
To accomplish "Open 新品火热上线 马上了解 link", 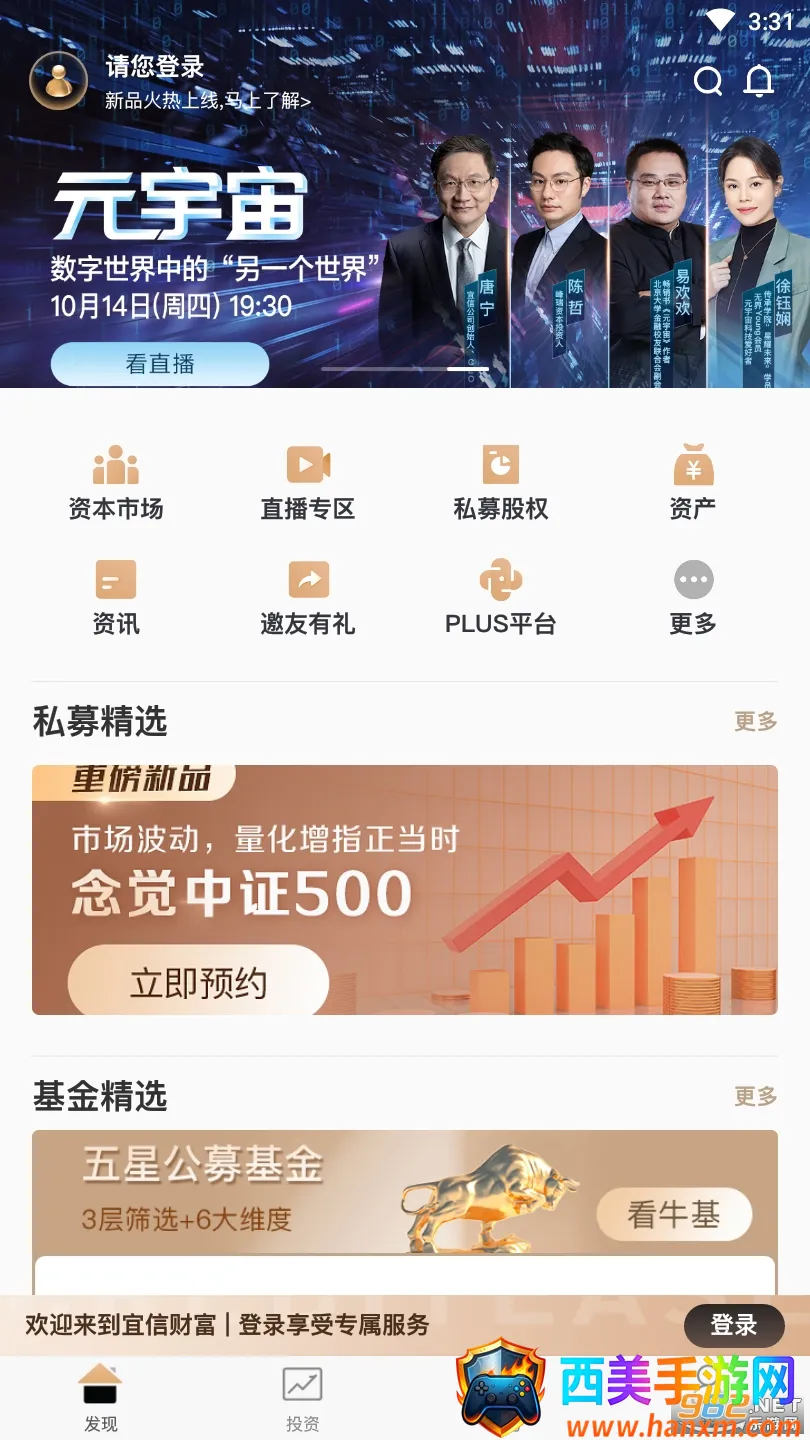I will (x=208, y=101).
